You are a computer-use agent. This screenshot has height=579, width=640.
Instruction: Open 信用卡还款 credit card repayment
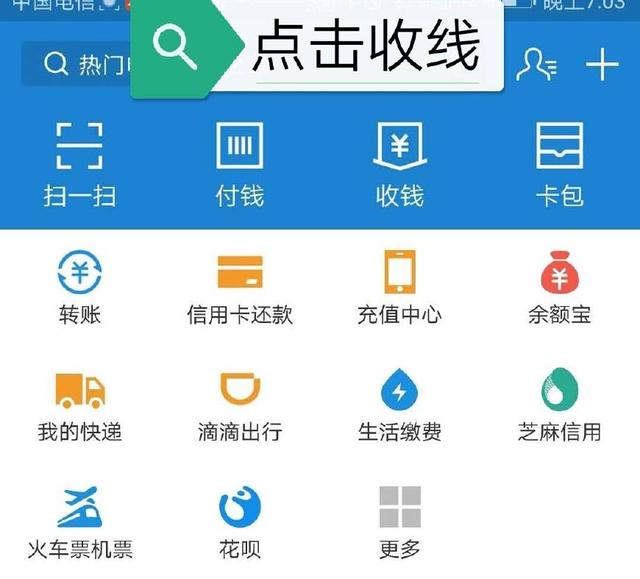coord(240,288)
